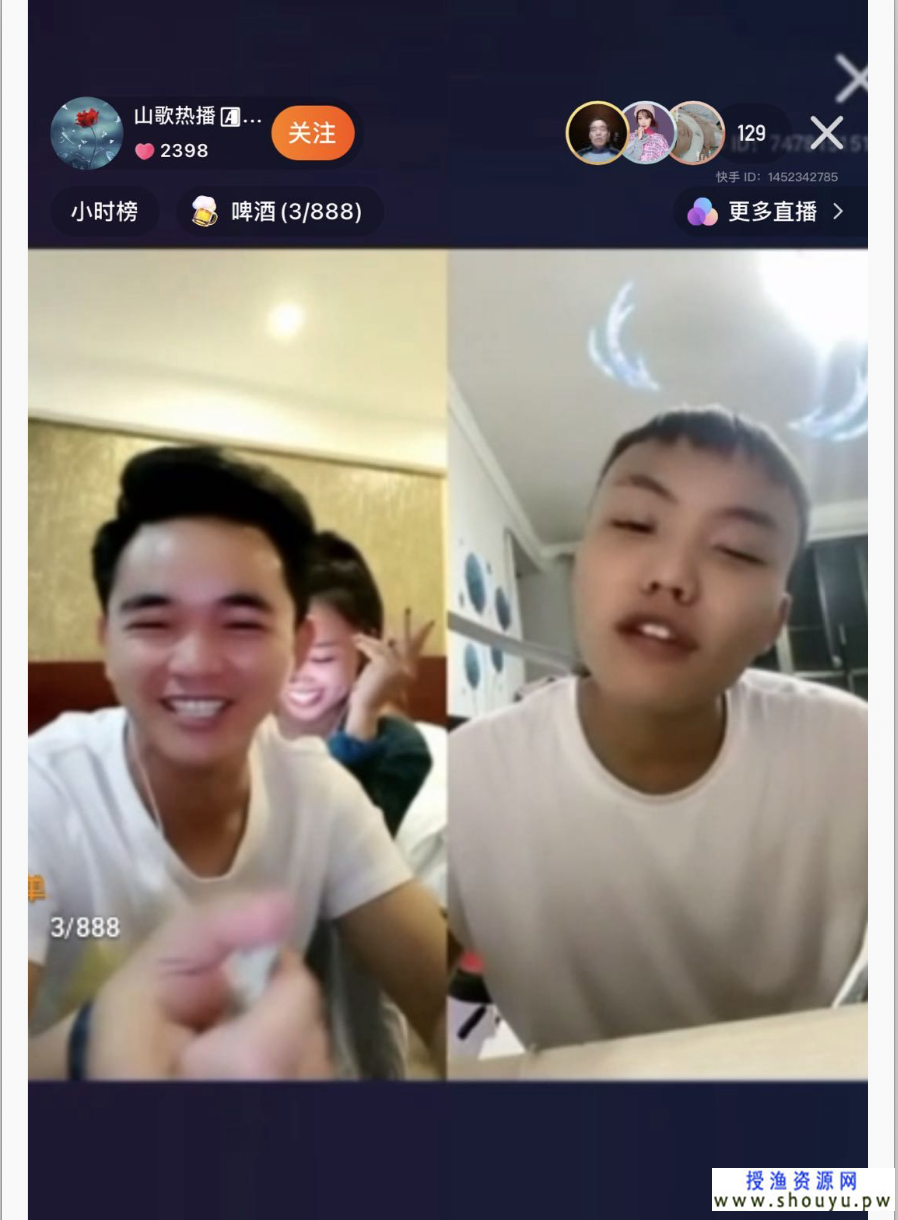The height and width of the screenshot is (1220, 898).
Task: Open the third top viewer's avatar
Action: coord(697,133)
